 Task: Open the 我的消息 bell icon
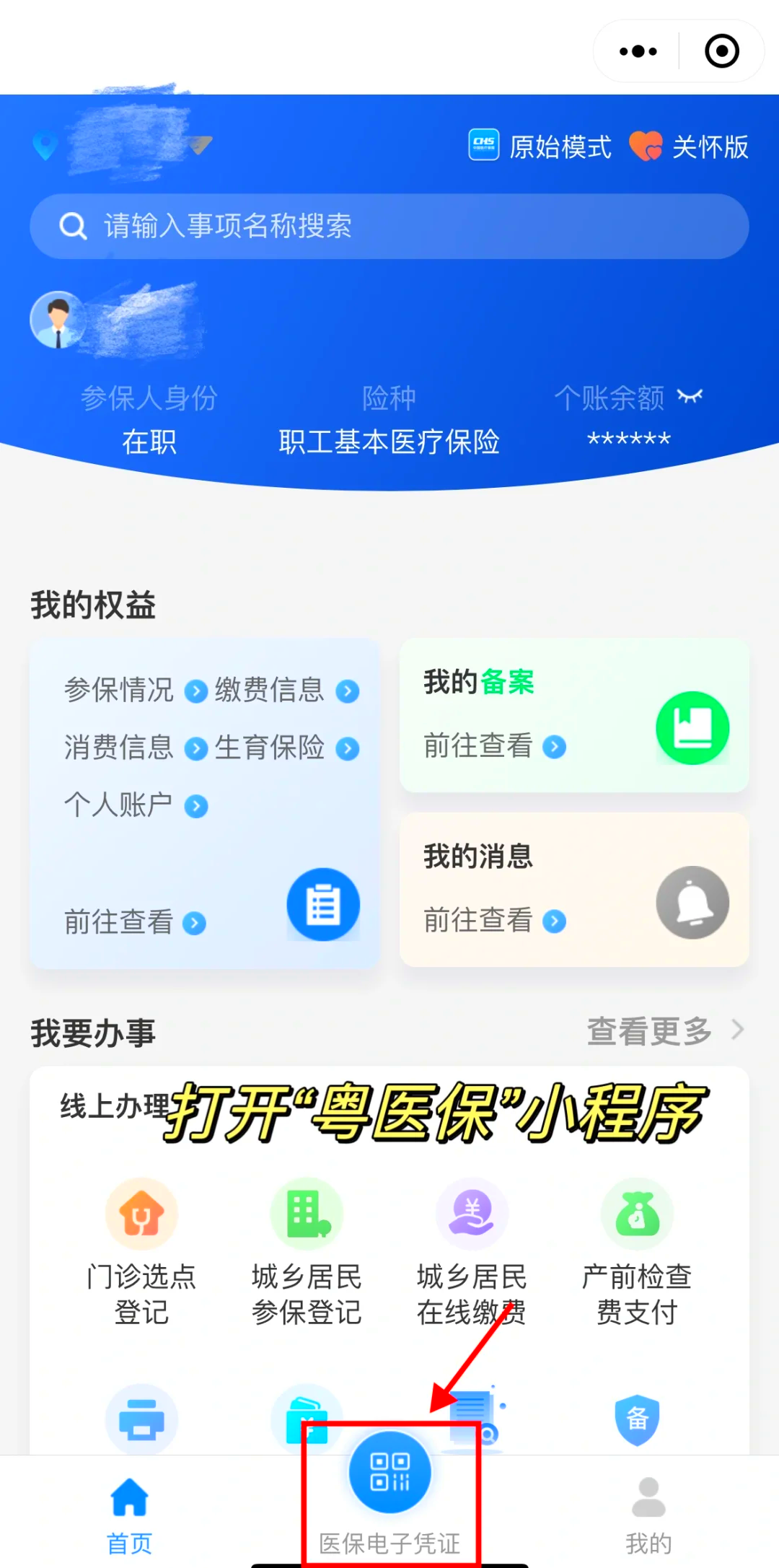click(x=692, y=902)
